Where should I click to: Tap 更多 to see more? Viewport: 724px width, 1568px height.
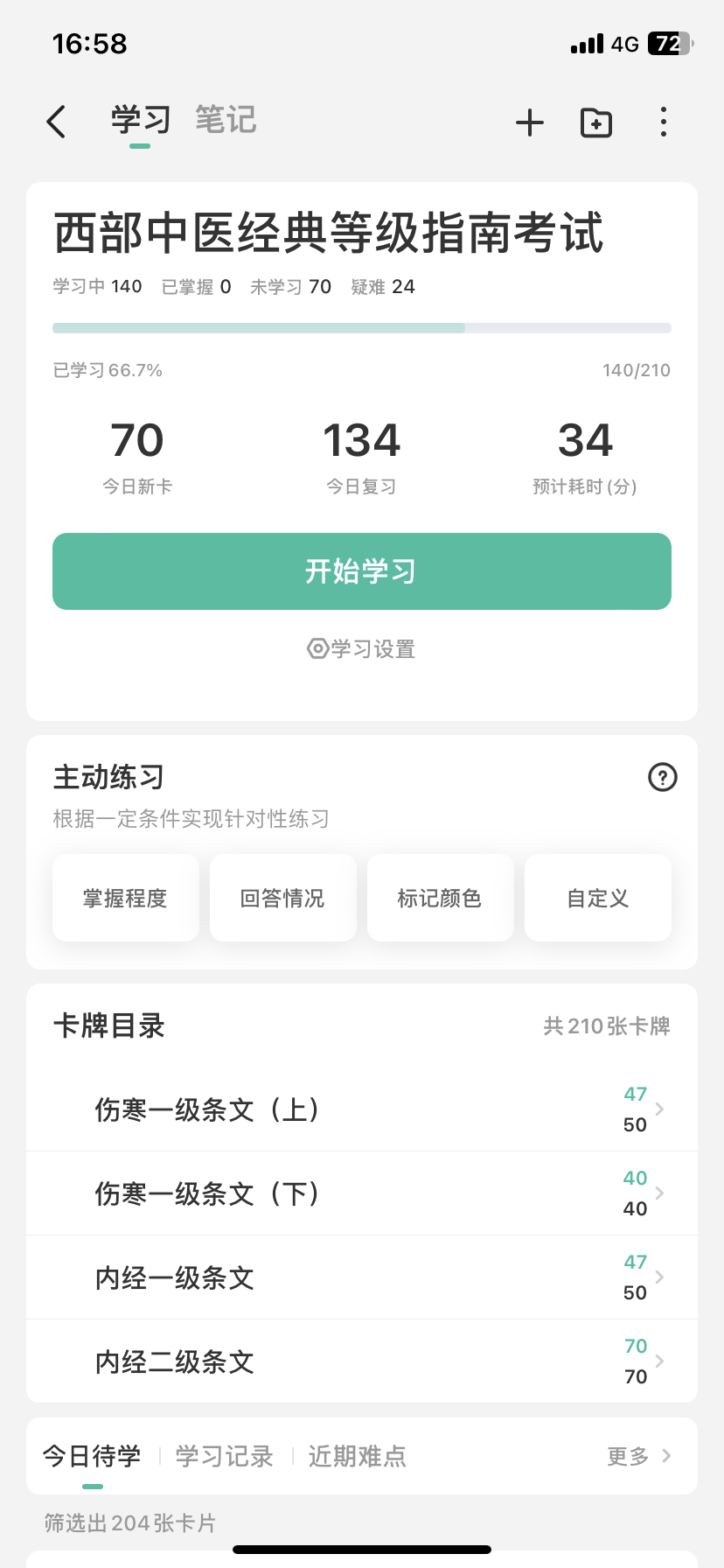[639, 1456]
